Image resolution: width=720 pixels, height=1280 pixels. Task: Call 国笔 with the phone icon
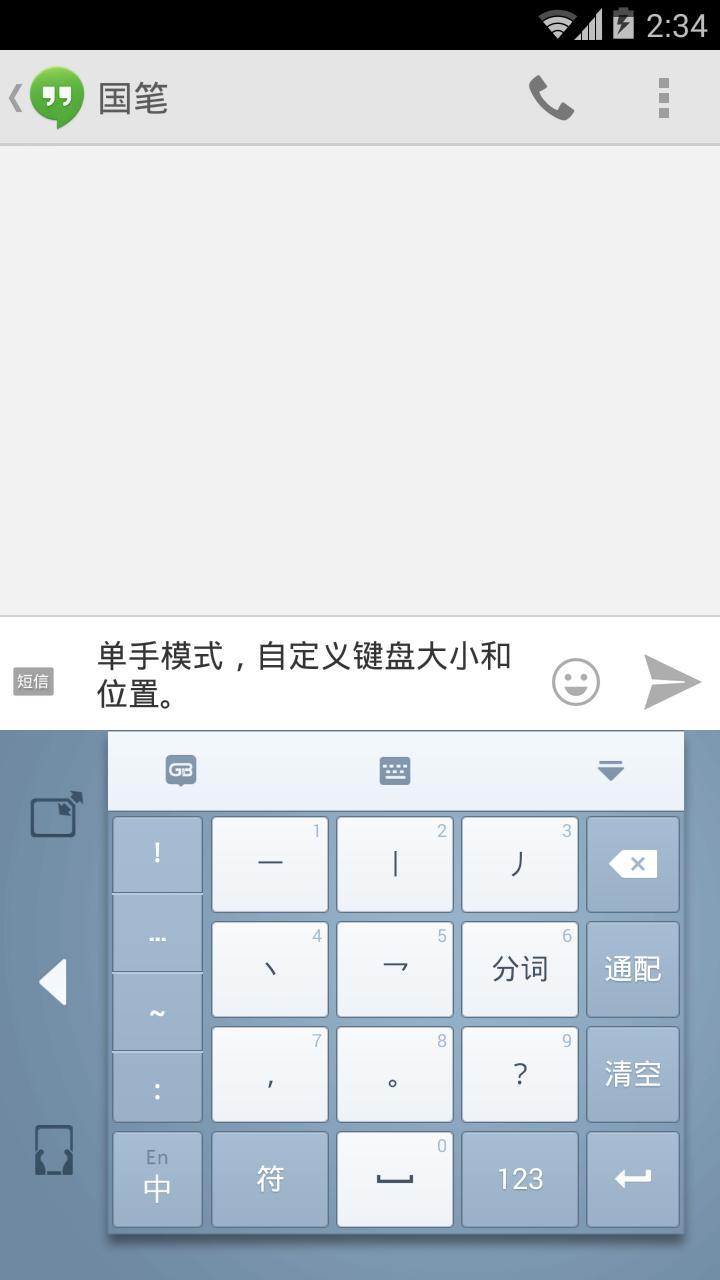point(551,98)
